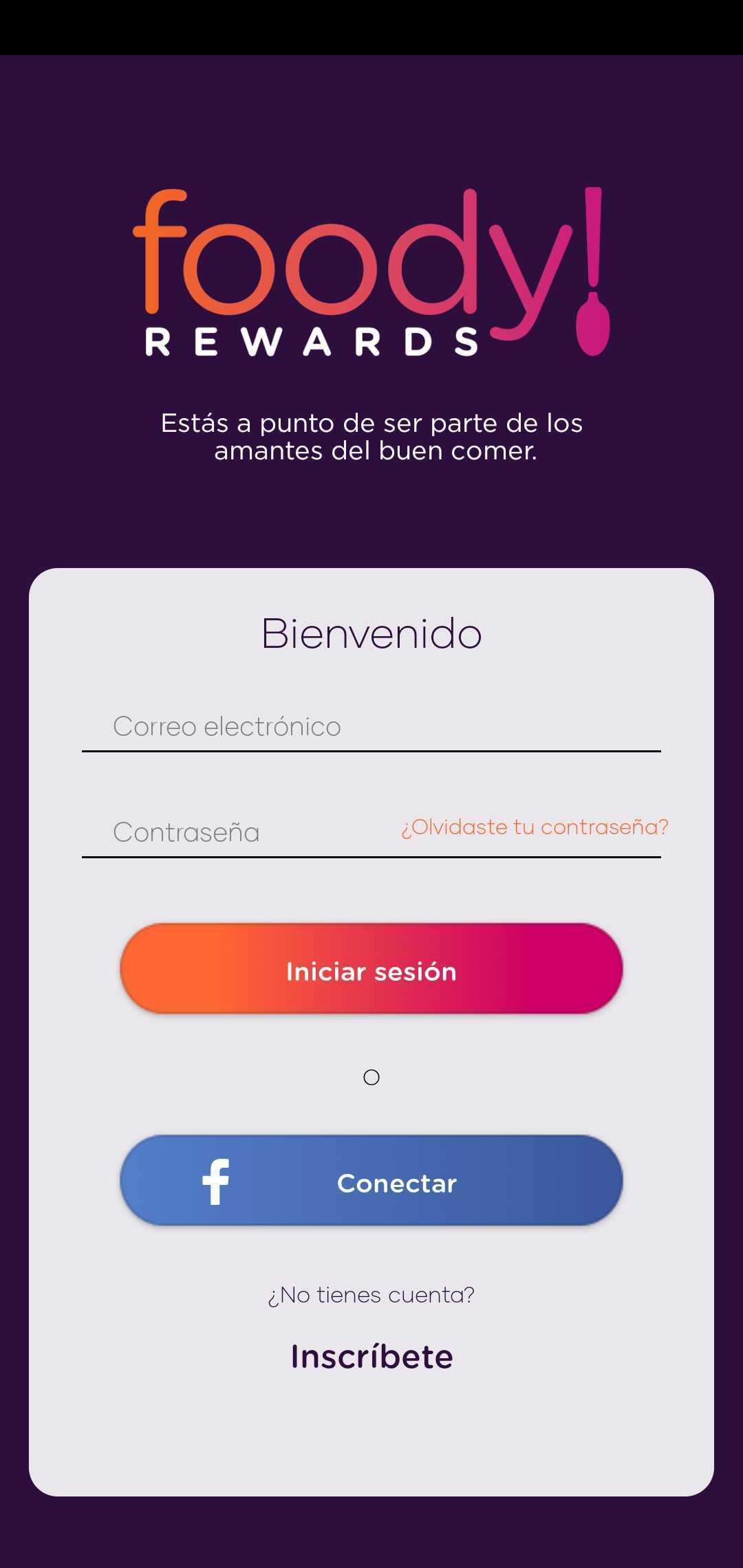Connect with Facebook via Conectar

coord(371,1182)
